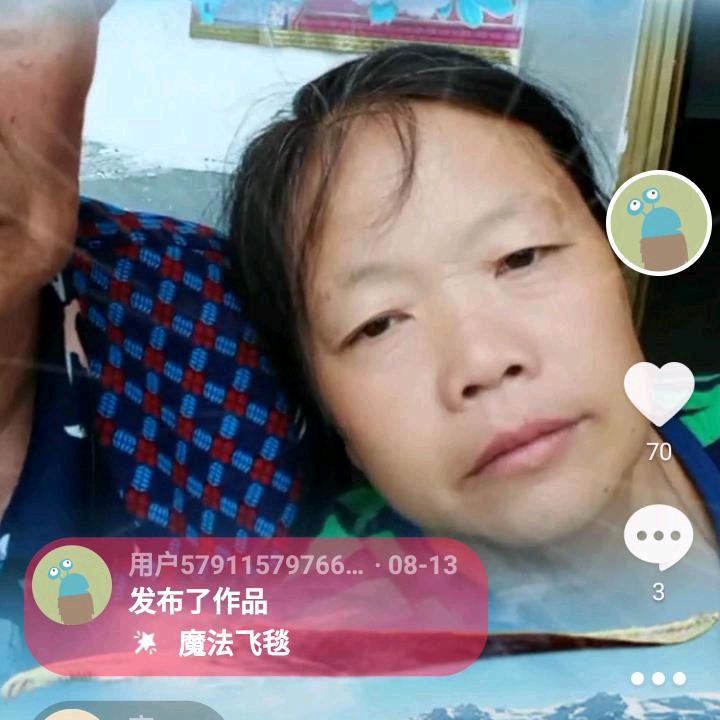Image resolution: width=720 pixels, height=720 pixels.
Task: Tap the small avatar in the pink card
Action: point(72,585)
